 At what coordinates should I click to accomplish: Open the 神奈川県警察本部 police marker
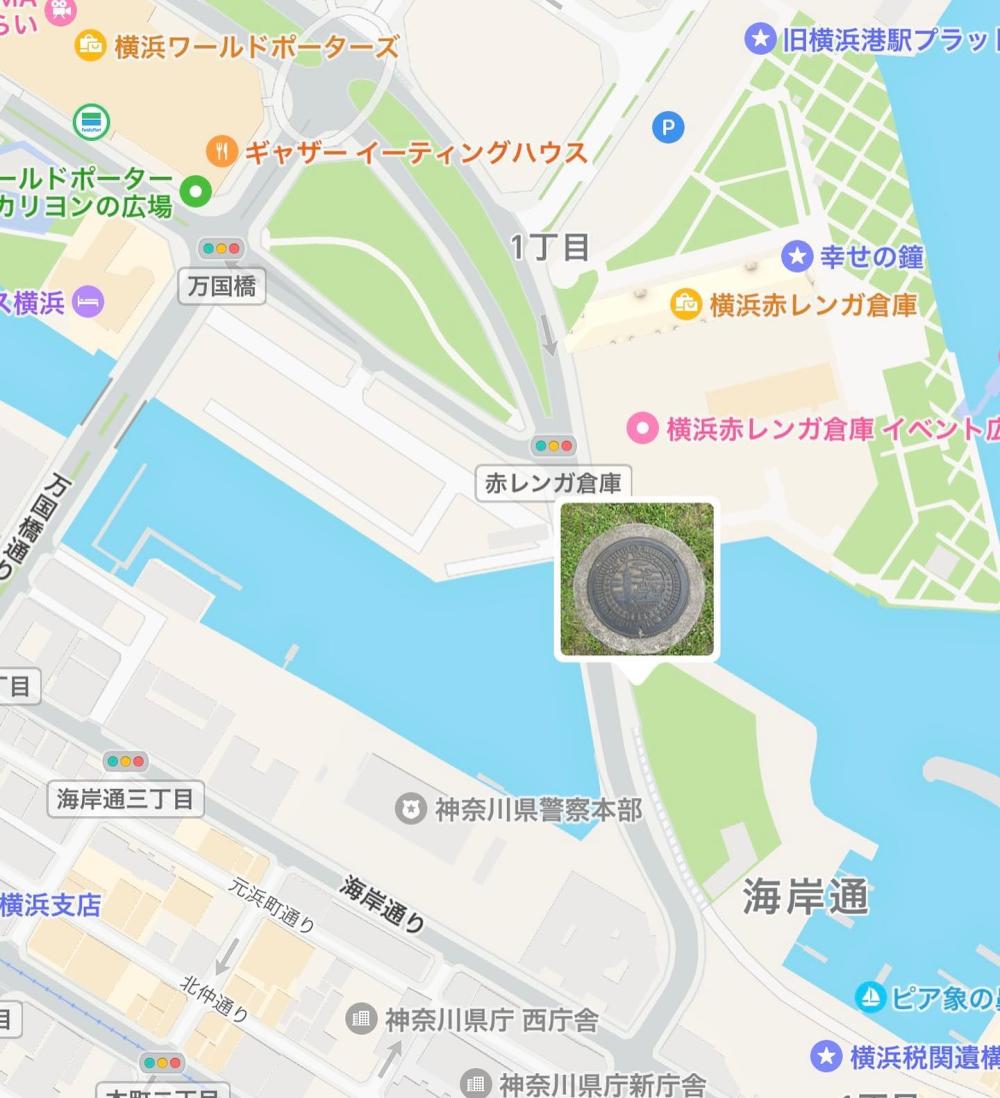click(x=410, y=808)
